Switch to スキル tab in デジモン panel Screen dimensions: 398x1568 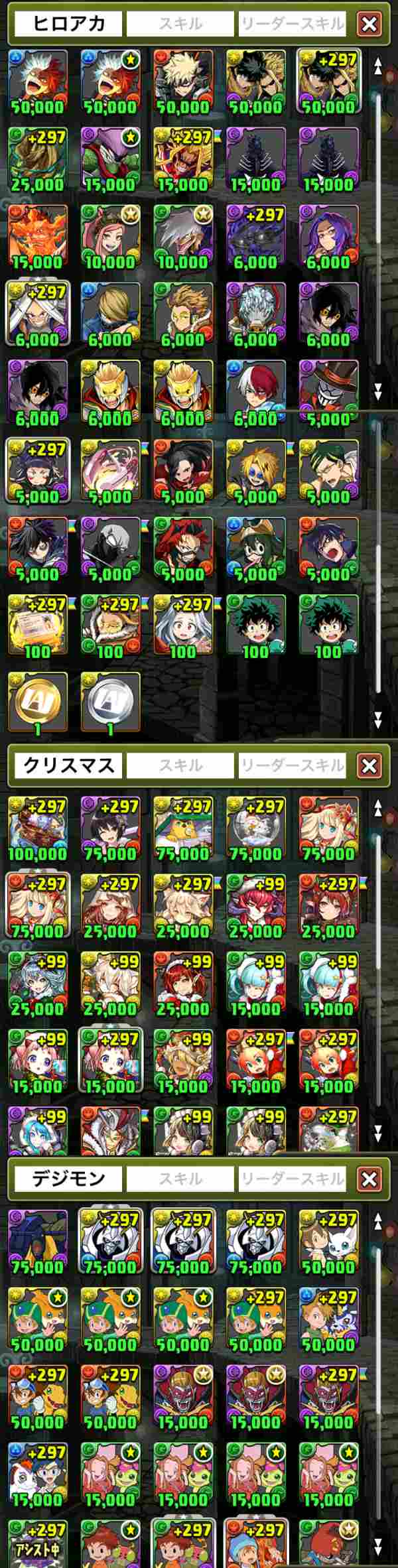click(180, 1178)
